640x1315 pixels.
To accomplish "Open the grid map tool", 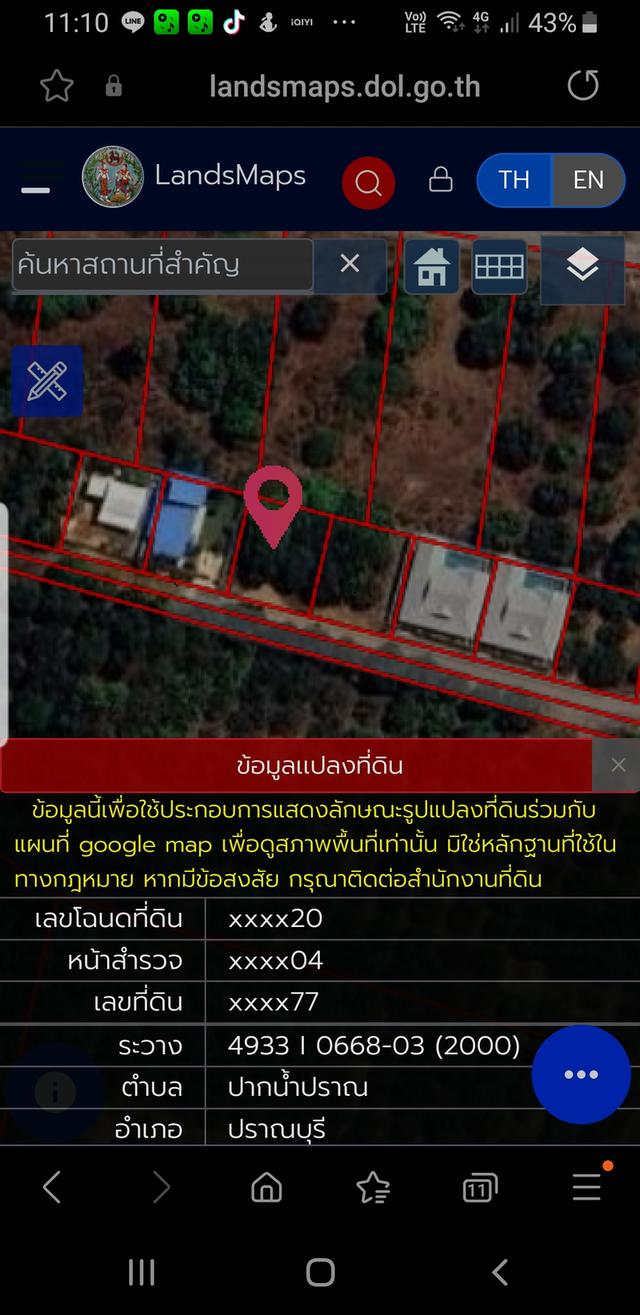I will 499,267.
